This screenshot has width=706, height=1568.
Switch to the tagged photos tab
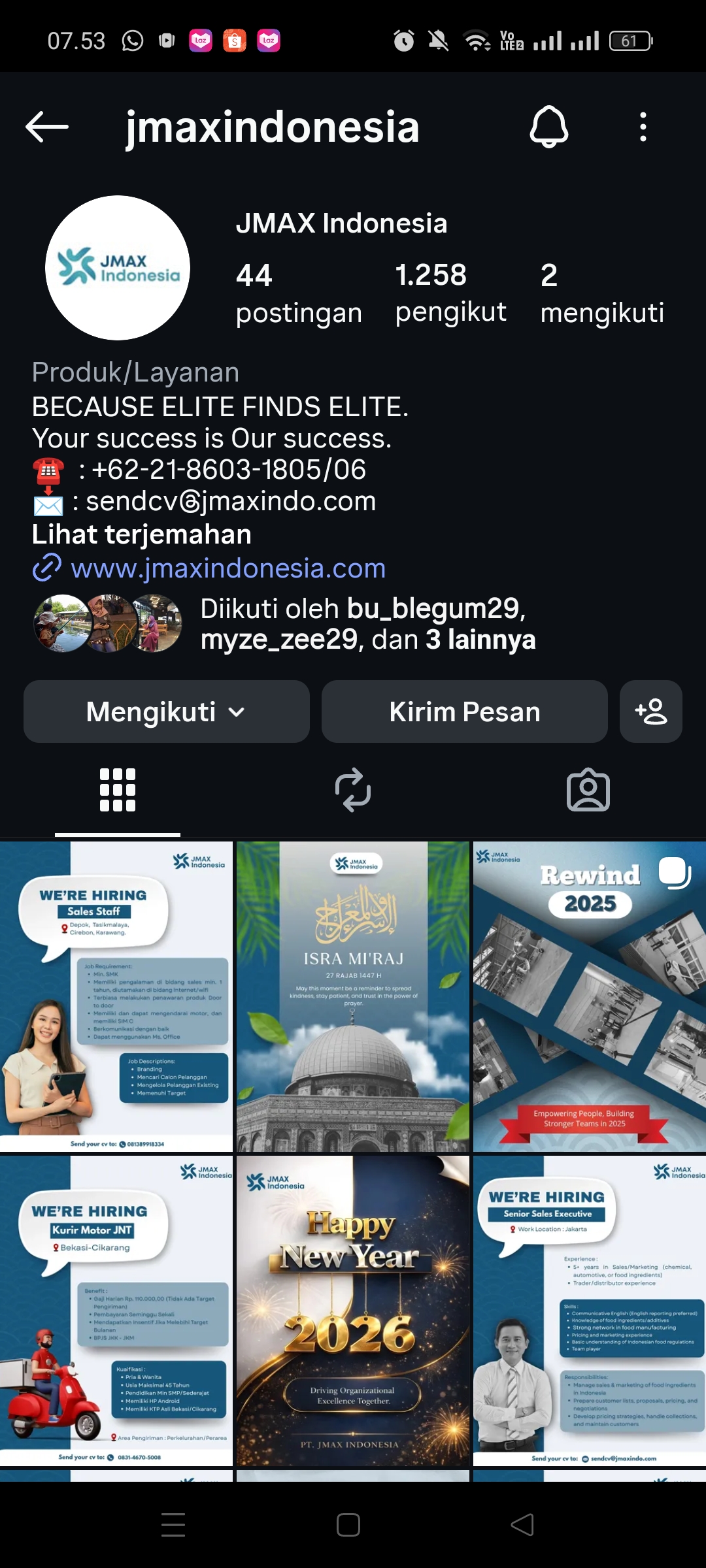tap(588, 790)
